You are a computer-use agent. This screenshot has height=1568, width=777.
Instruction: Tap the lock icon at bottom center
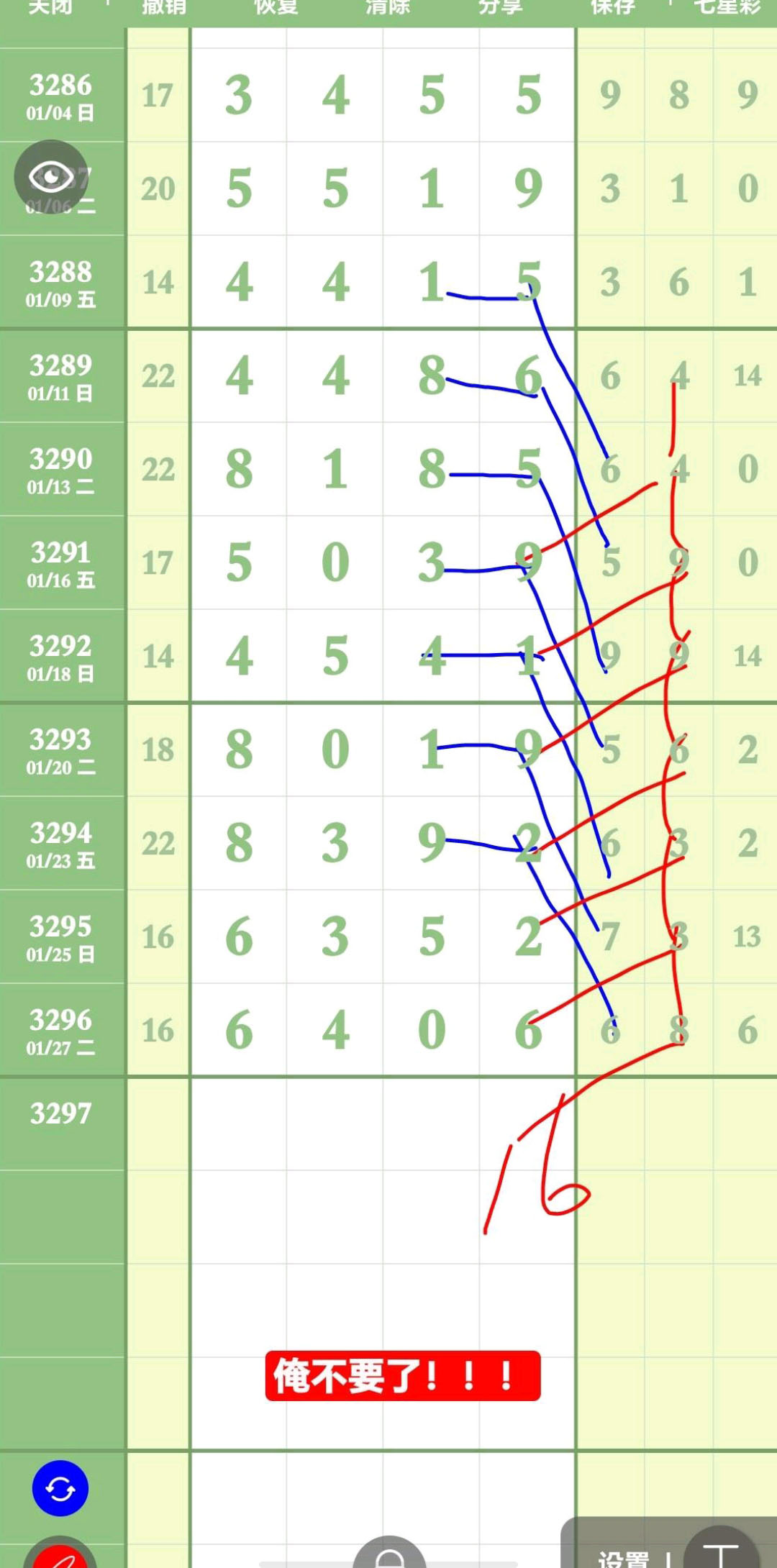390,1555
